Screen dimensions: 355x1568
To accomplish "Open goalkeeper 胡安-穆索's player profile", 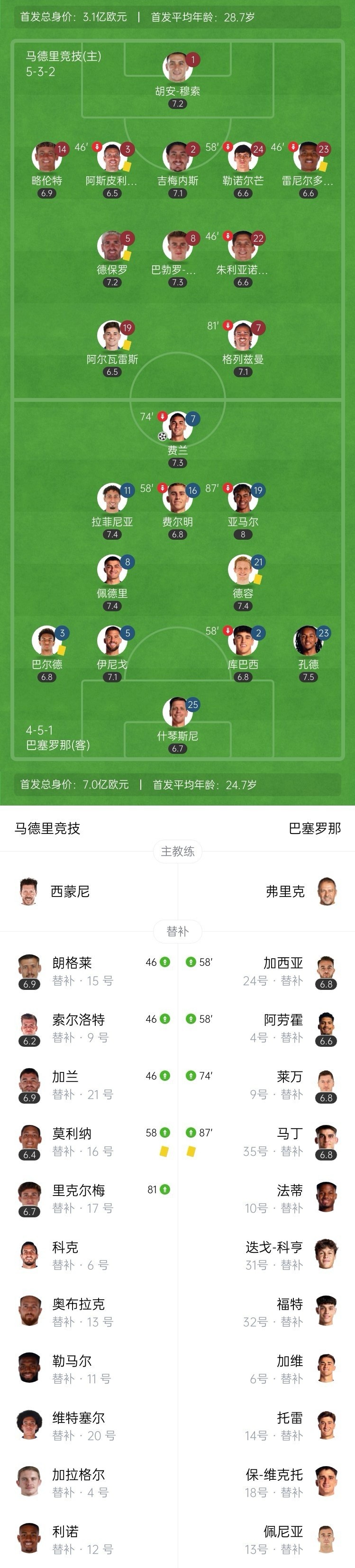I will [177, 68].
